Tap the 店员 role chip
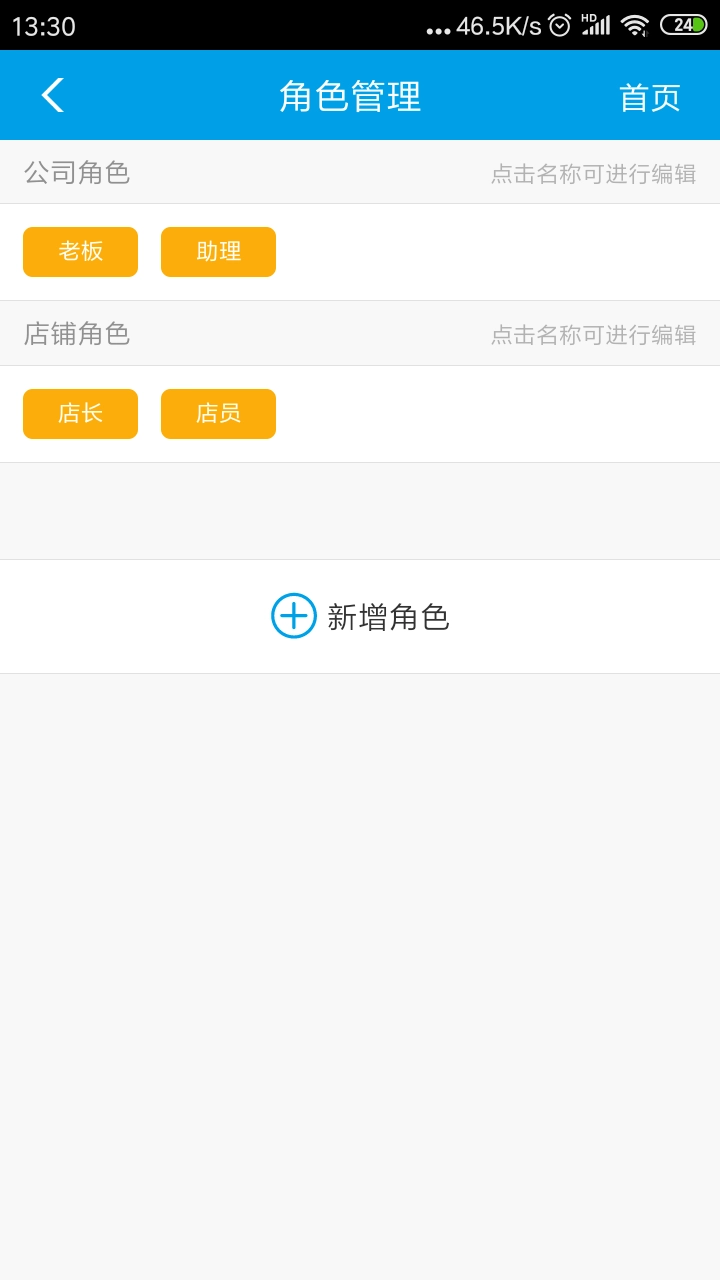The image size is (720, 1280). pos(218,414)
